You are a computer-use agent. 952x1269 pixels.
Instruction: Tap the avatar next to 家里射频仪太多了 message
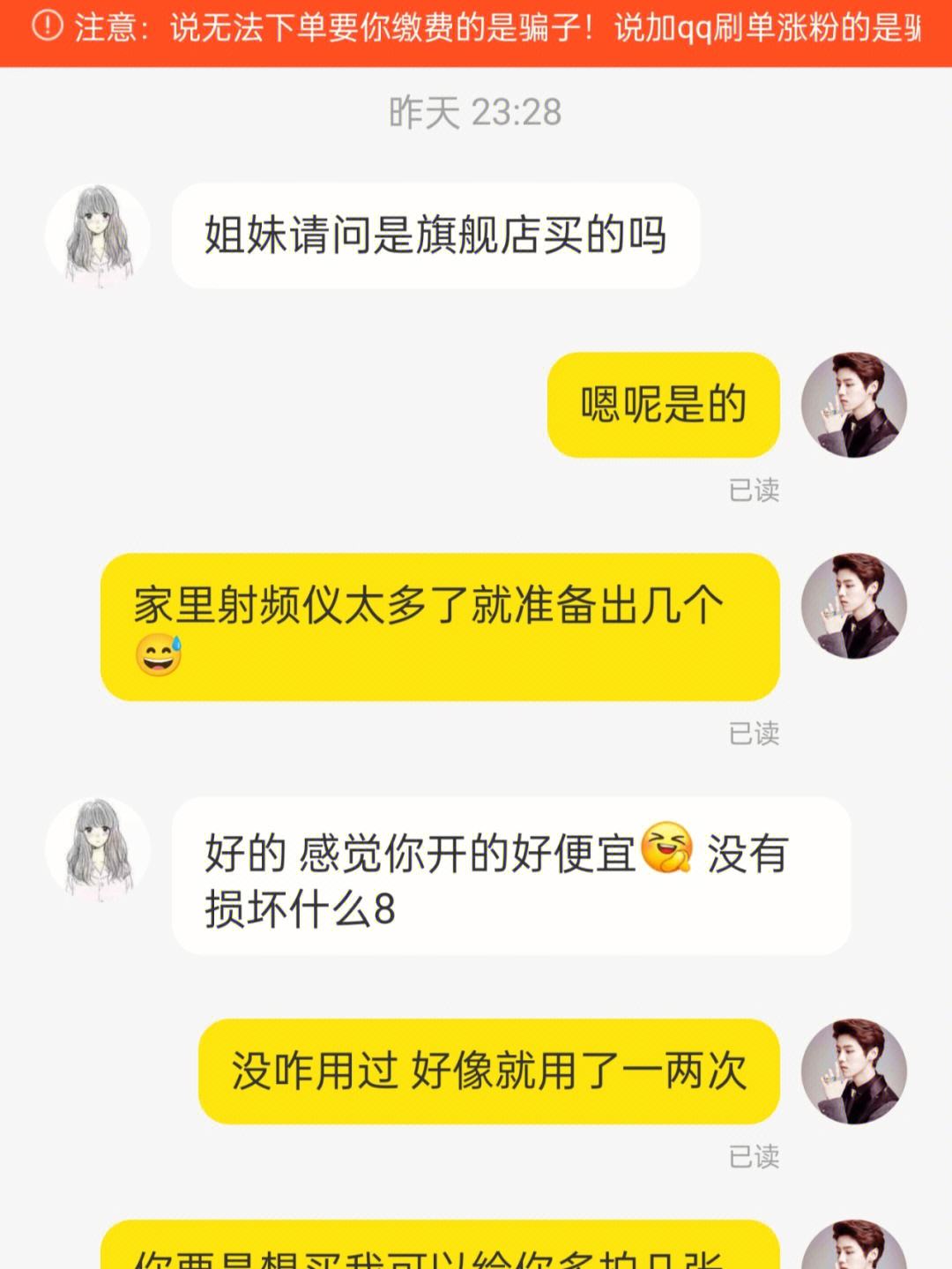coord(853,606)
